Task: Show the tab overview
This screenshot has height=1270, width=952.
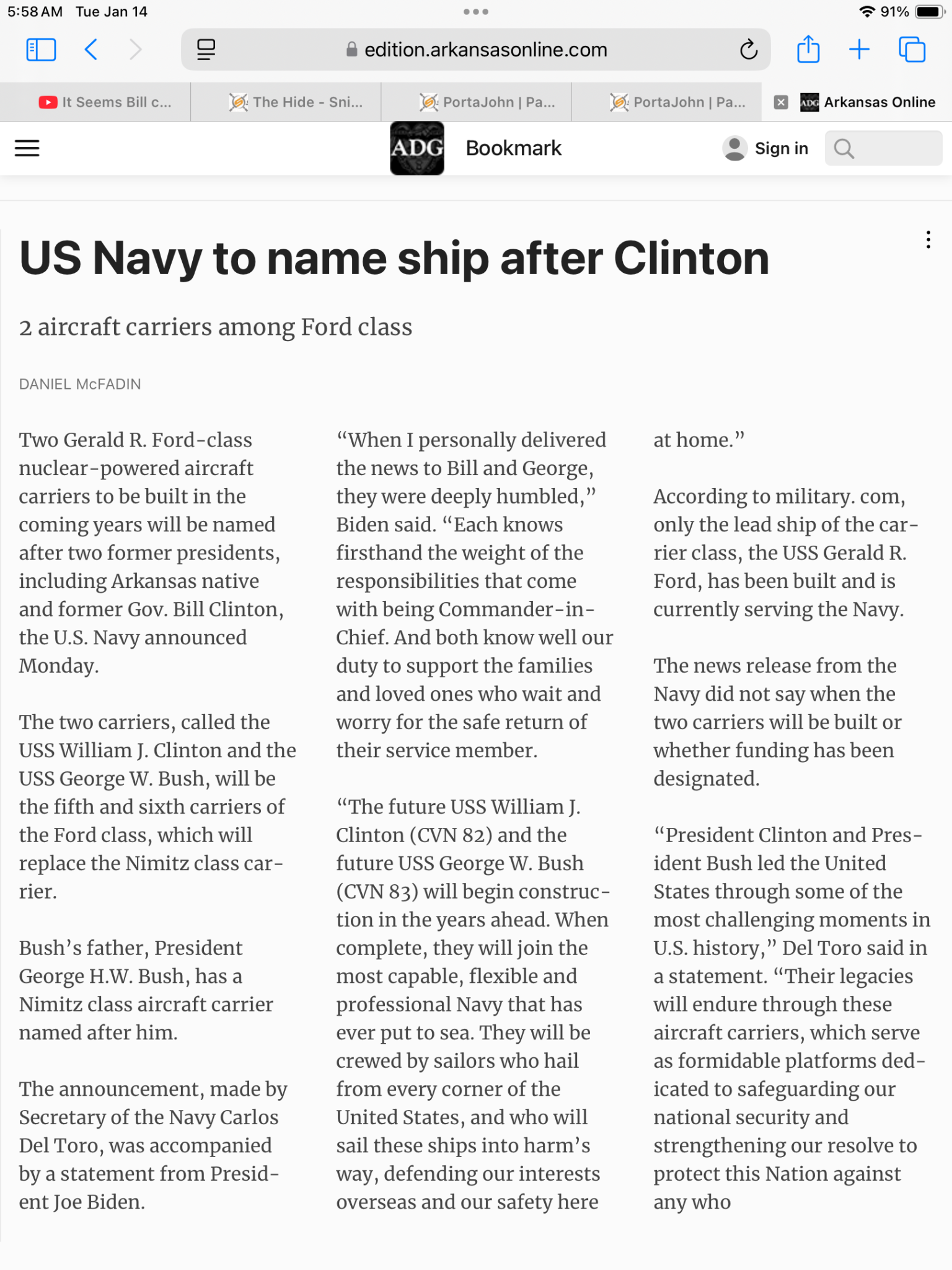Action: pyautogui.click(x=912, y=50)
